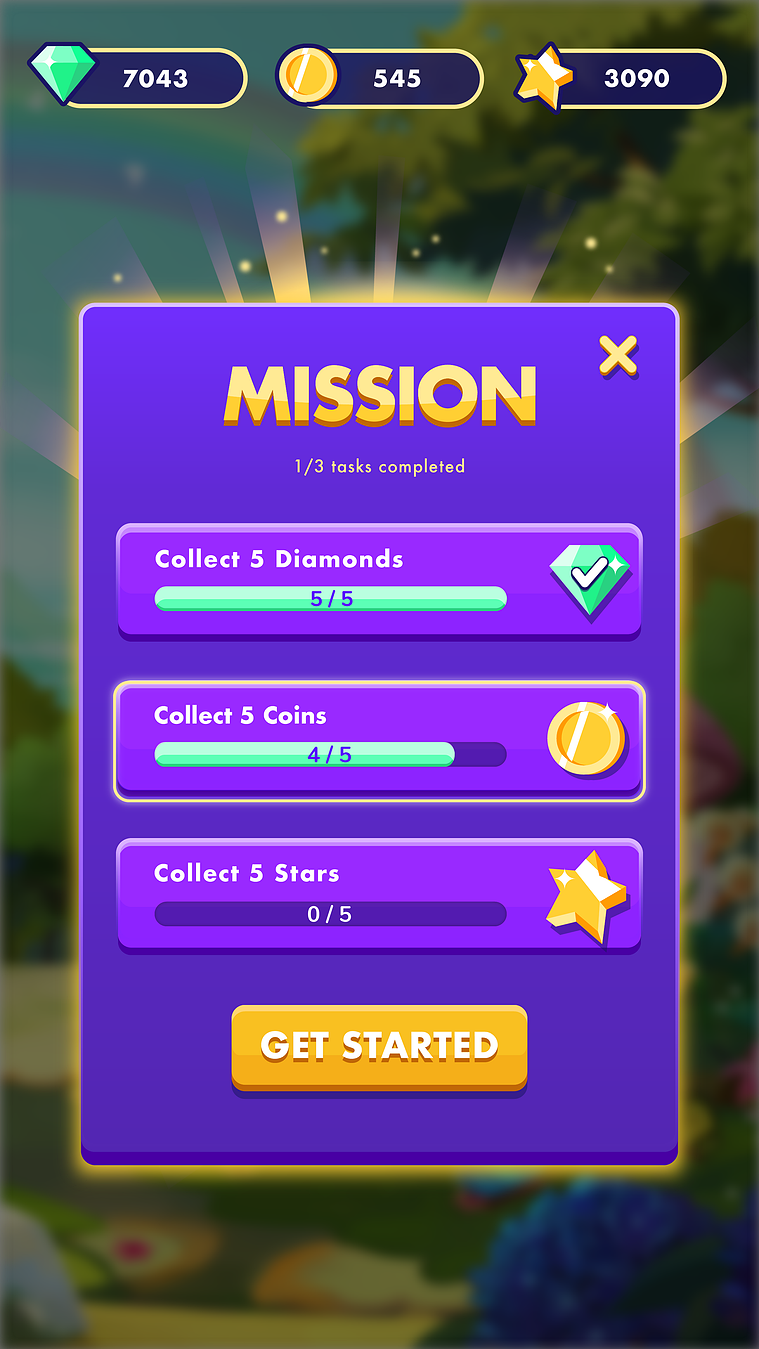Tap the Get Started button
The height and width of the screenshot is (1349, 759).
tap(379, 1046)
